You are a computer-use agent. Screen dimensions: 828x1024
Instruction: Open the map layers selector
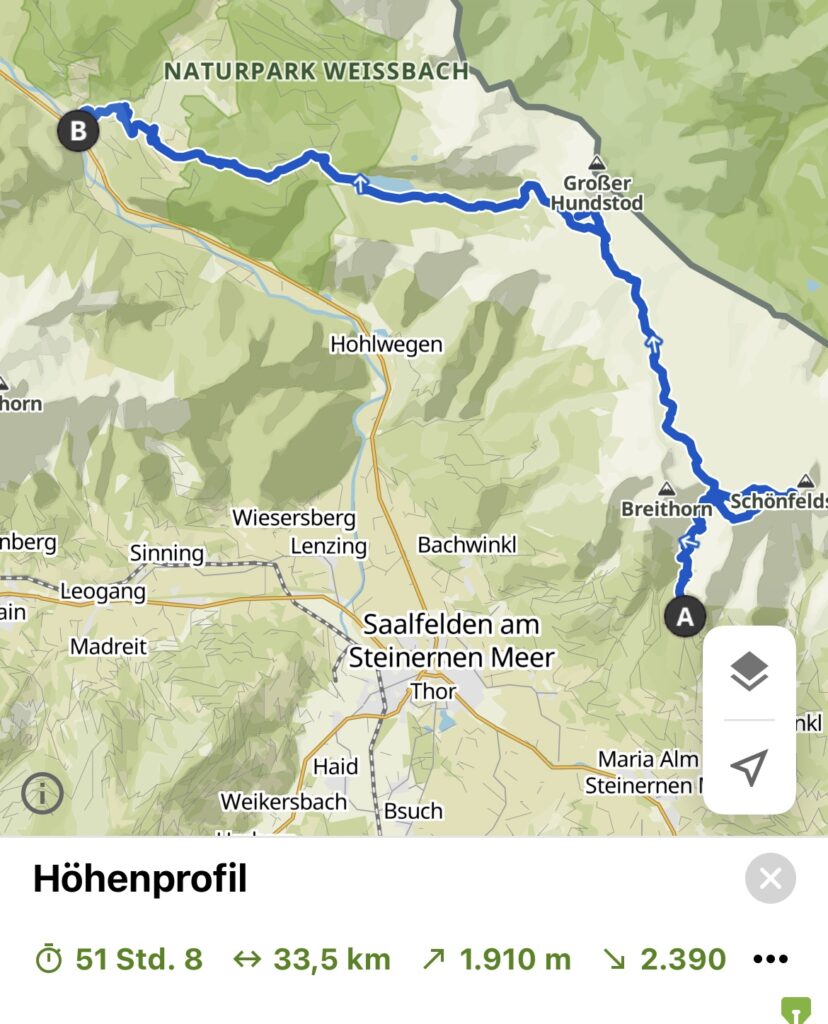pos(748,672)
